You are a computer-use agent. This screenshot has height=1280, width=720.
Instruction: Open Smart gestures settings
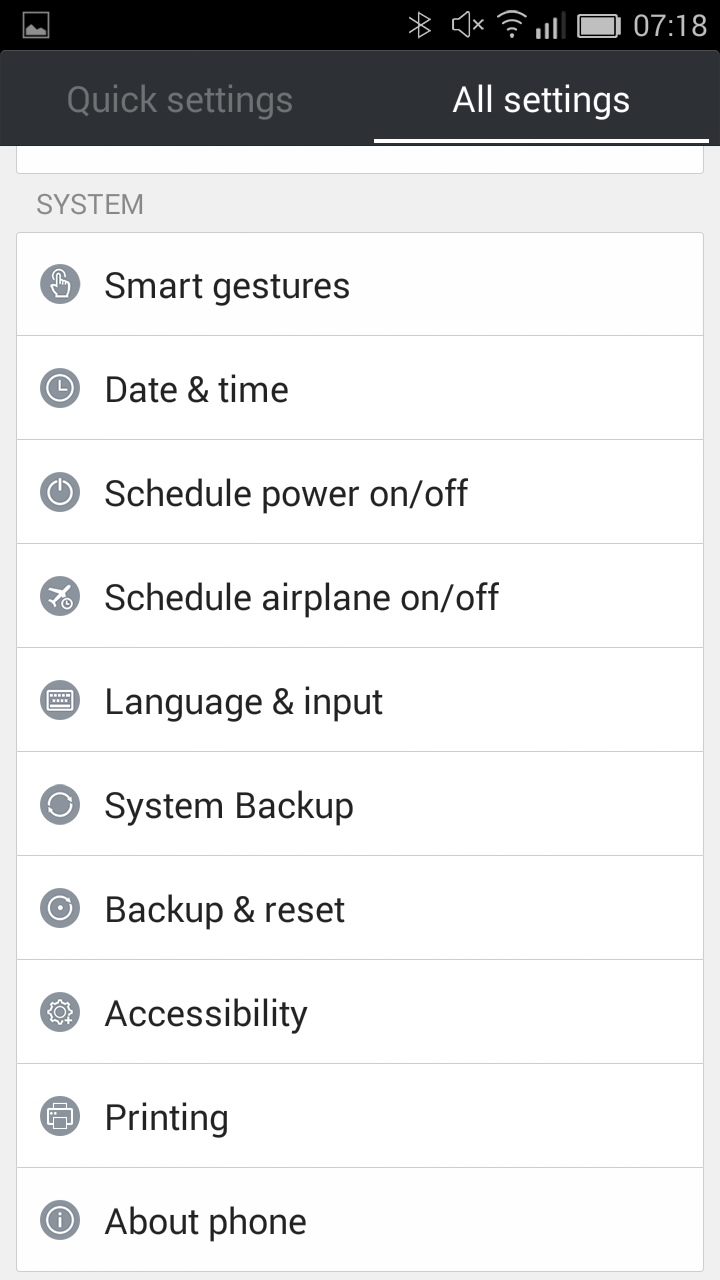click(x=360, y=285)
